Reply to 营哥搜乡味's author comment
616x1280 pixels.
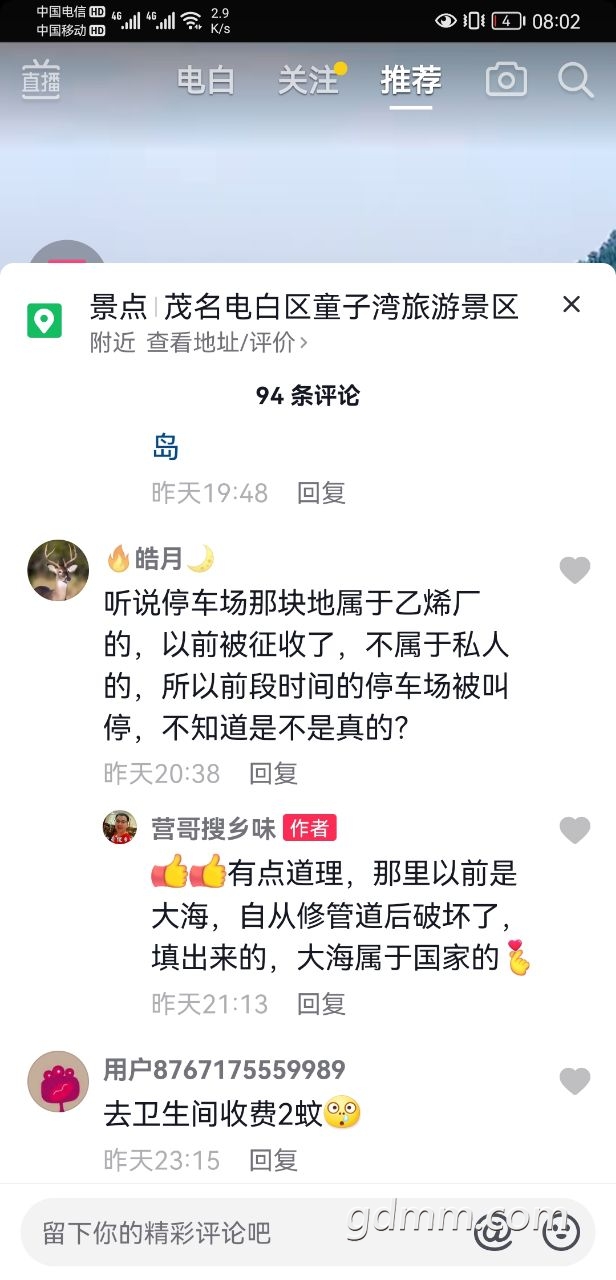[321, 1003]
